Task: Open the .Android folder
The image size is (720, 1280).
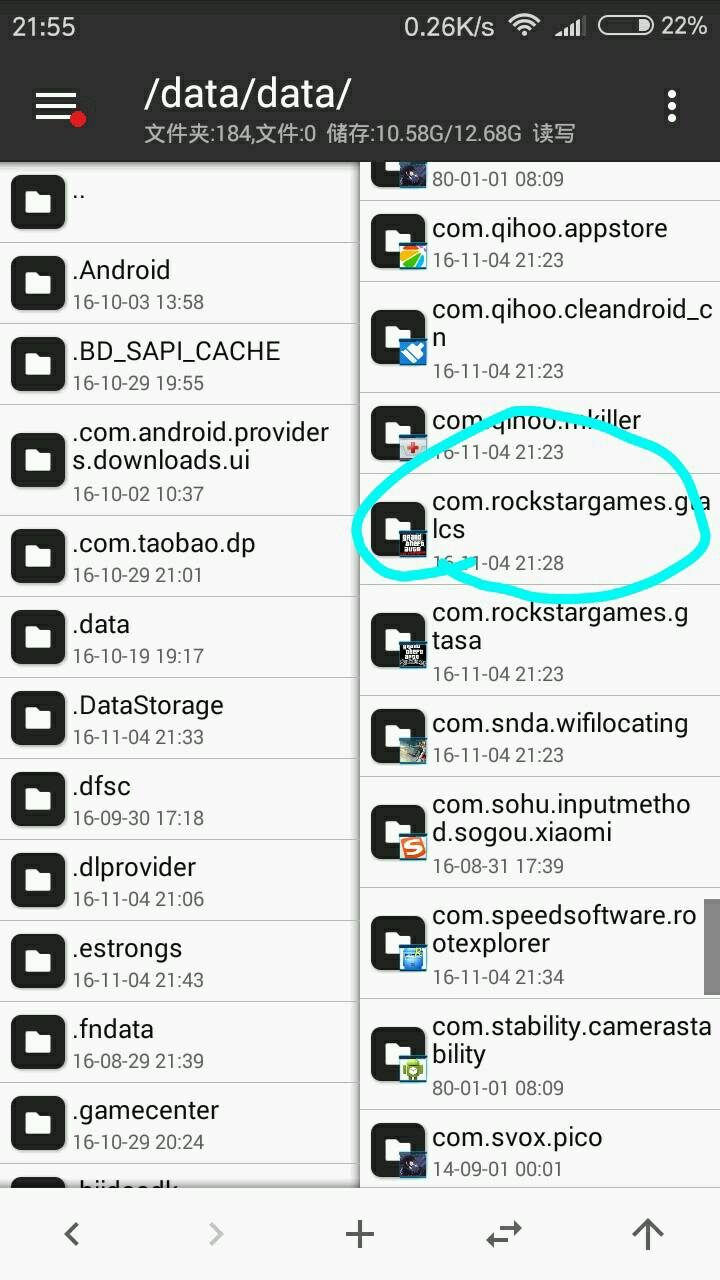Action: [180, 283]
